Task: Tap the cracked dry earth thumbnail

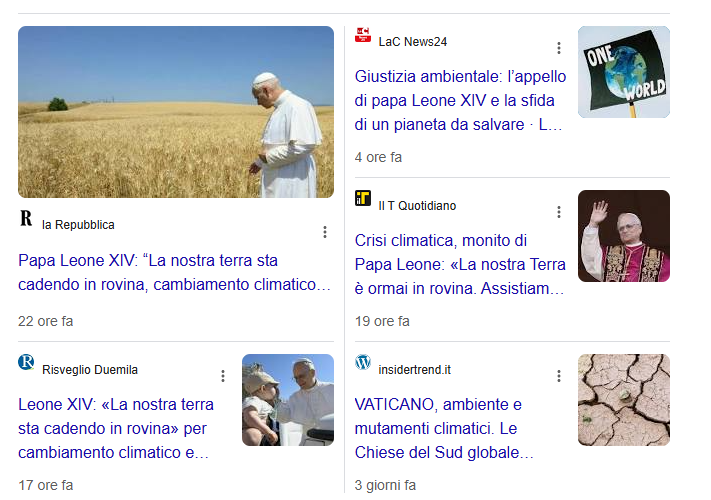Action: coord(623,400)
